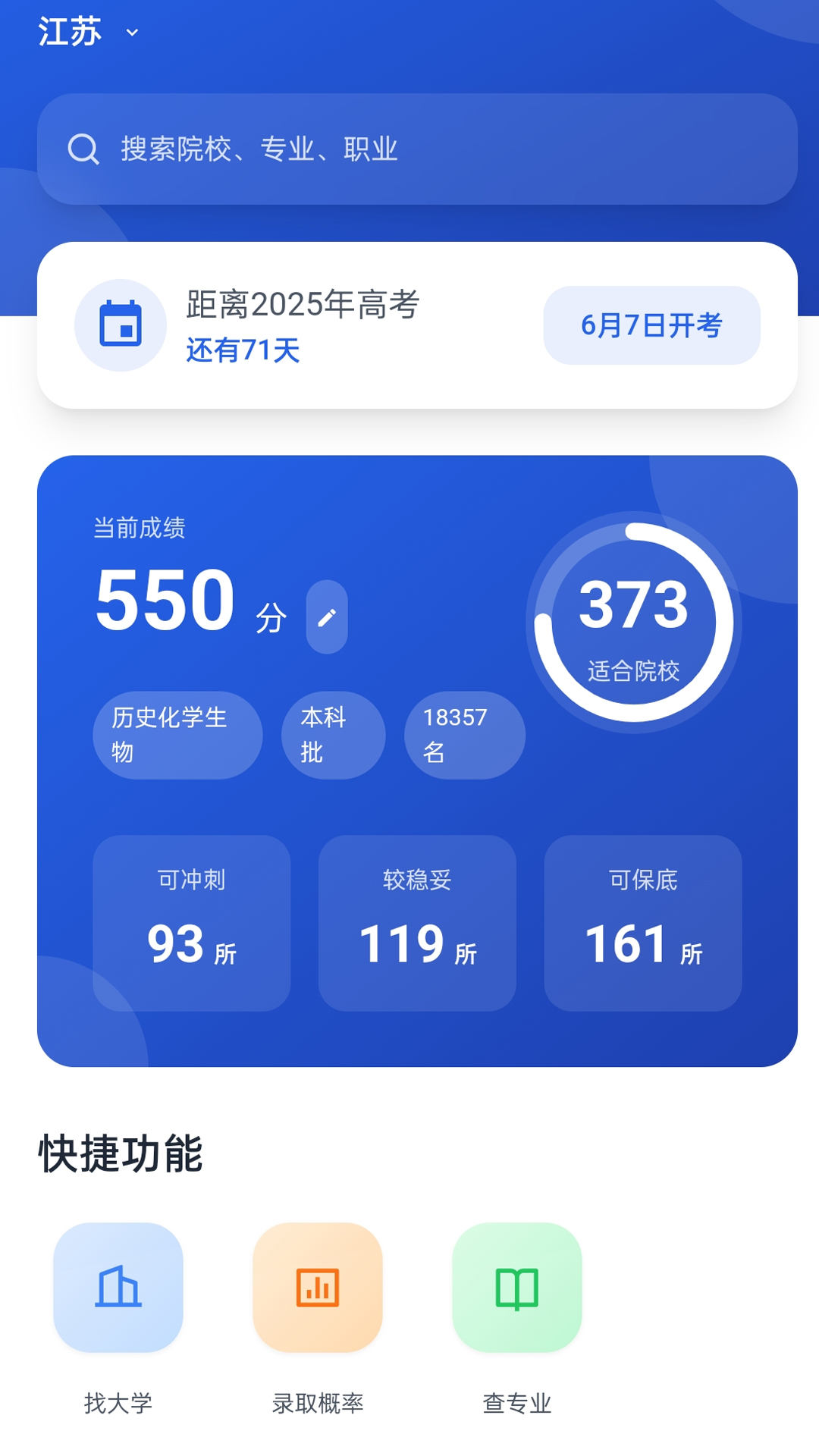Open the 江苏 province dropdown

(88, 32)
